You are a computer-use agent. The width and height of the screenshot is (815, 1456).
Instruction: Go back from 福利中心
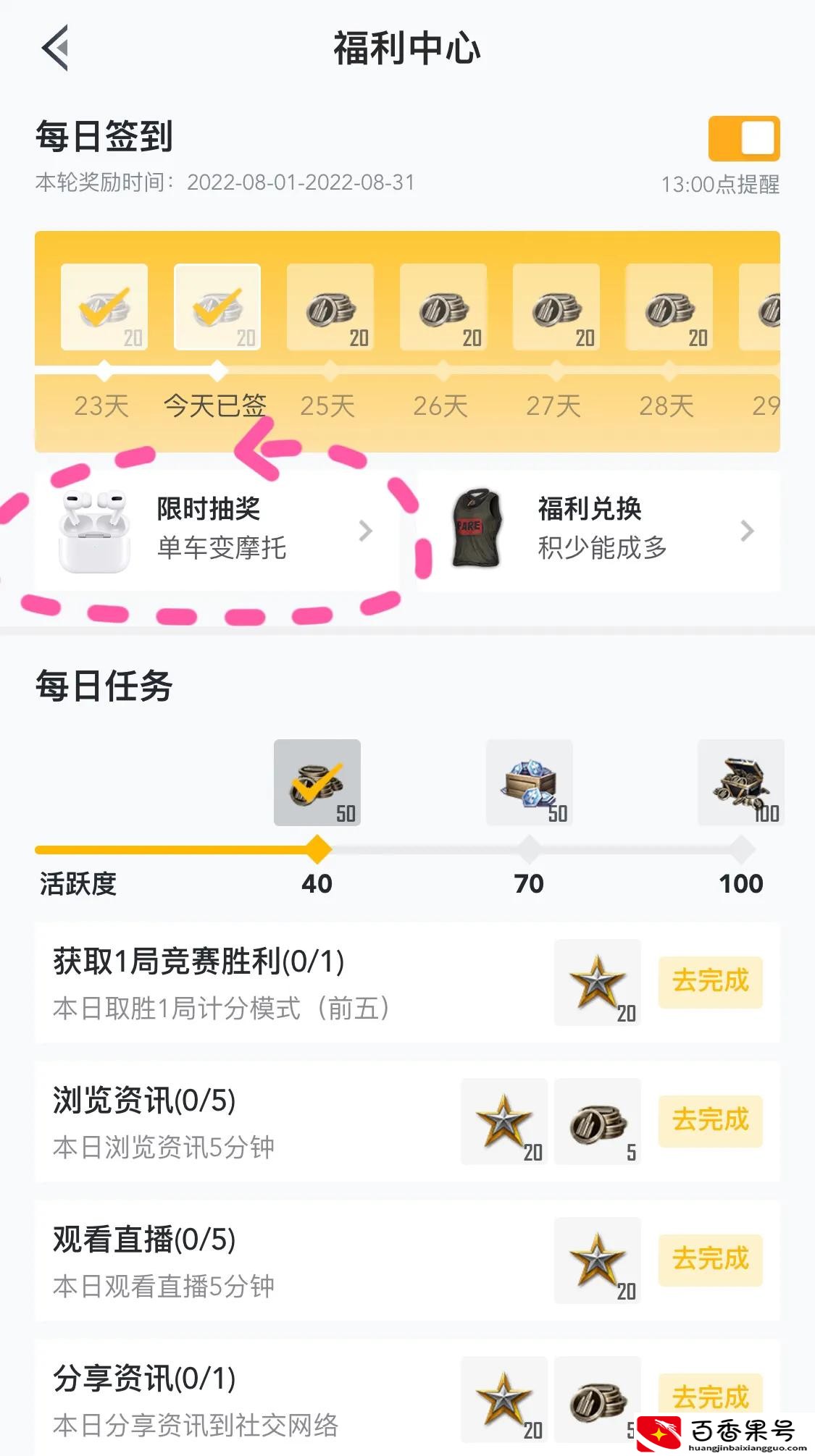point(55,48)
